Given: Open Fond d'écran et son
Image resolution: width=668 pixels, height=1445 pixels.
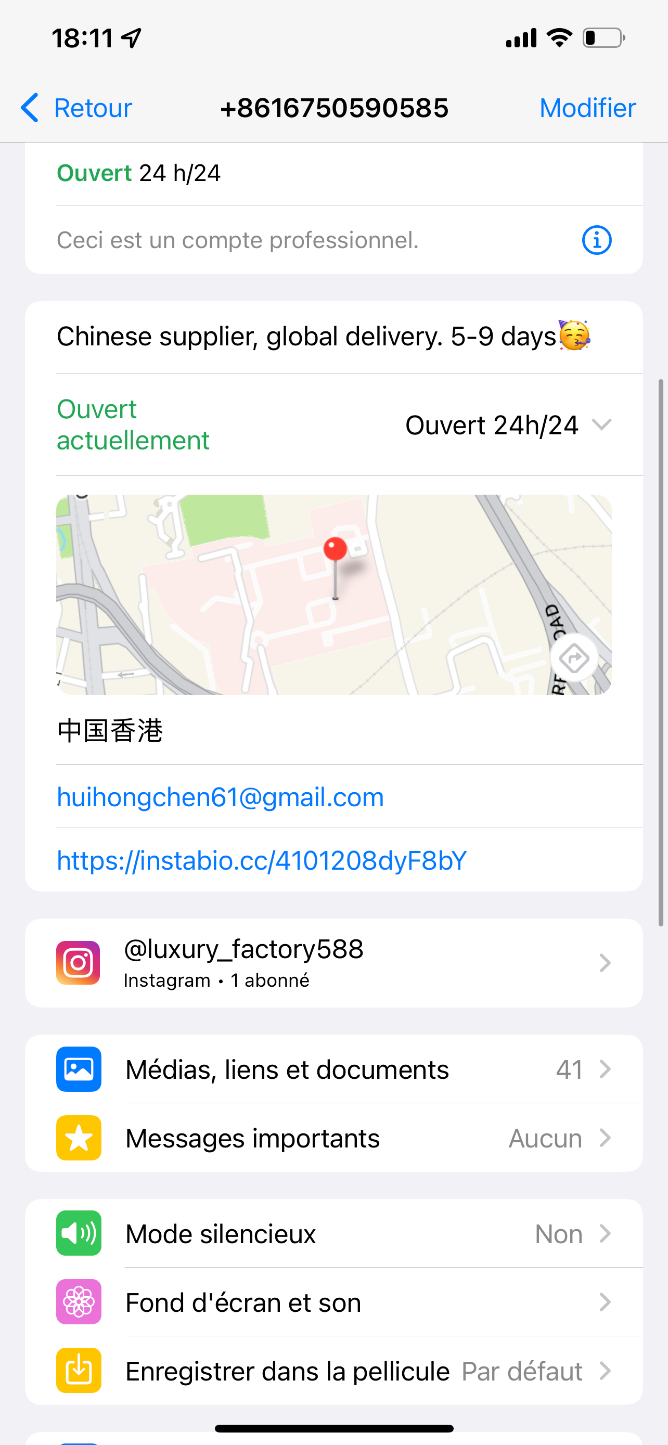Looking at the screenshot, I should click(x=334, y=1302).
